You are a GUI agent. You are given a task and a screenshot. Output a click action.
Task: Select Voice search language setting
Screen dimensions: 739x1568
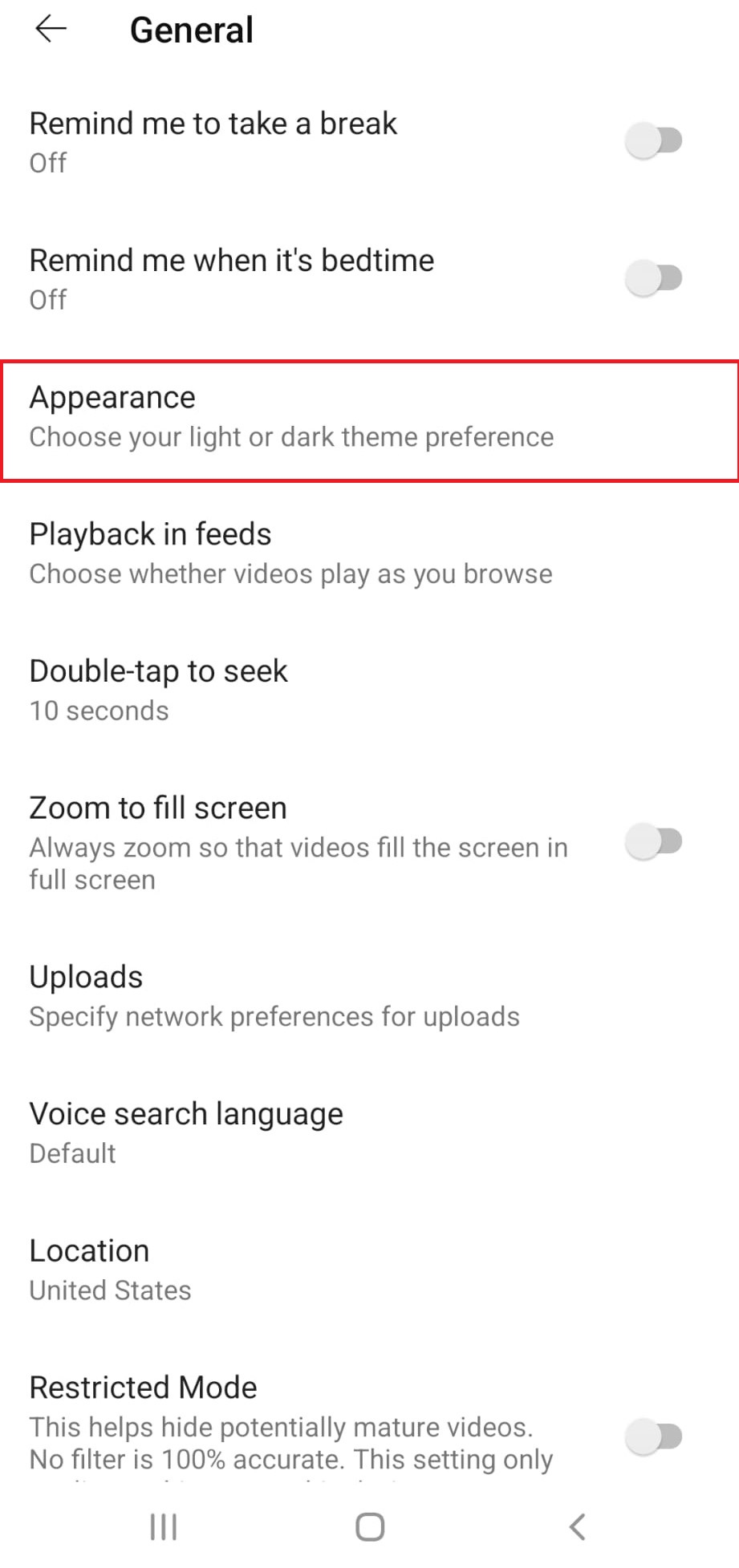(186, 1132)
